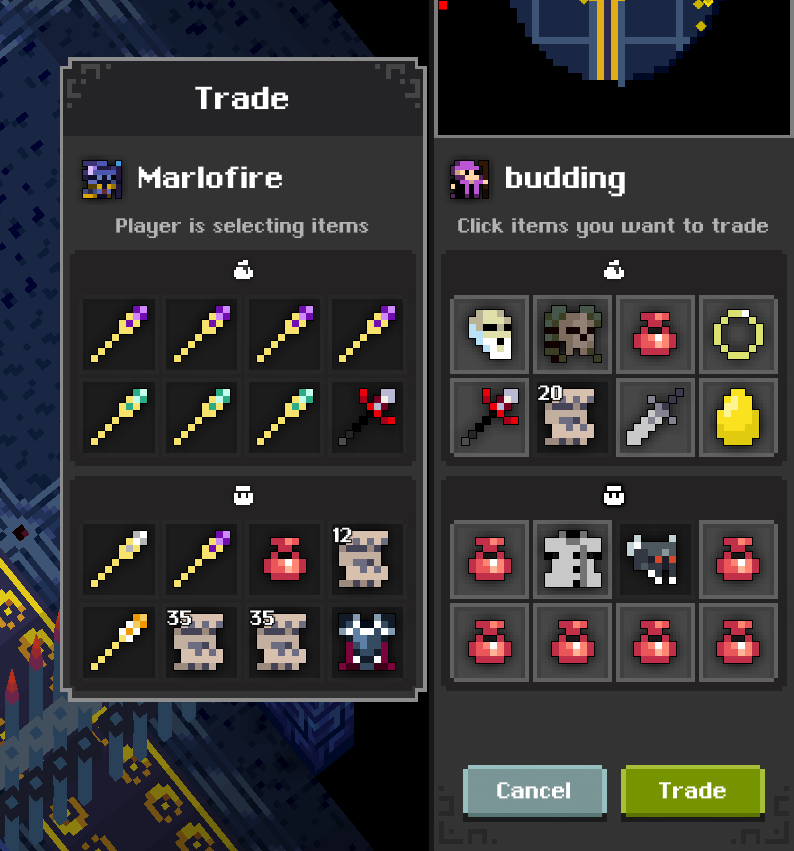This screenshot has width=794, height=851.
Task: Select the scroll stack marked 20
Action: pos(572,417)
